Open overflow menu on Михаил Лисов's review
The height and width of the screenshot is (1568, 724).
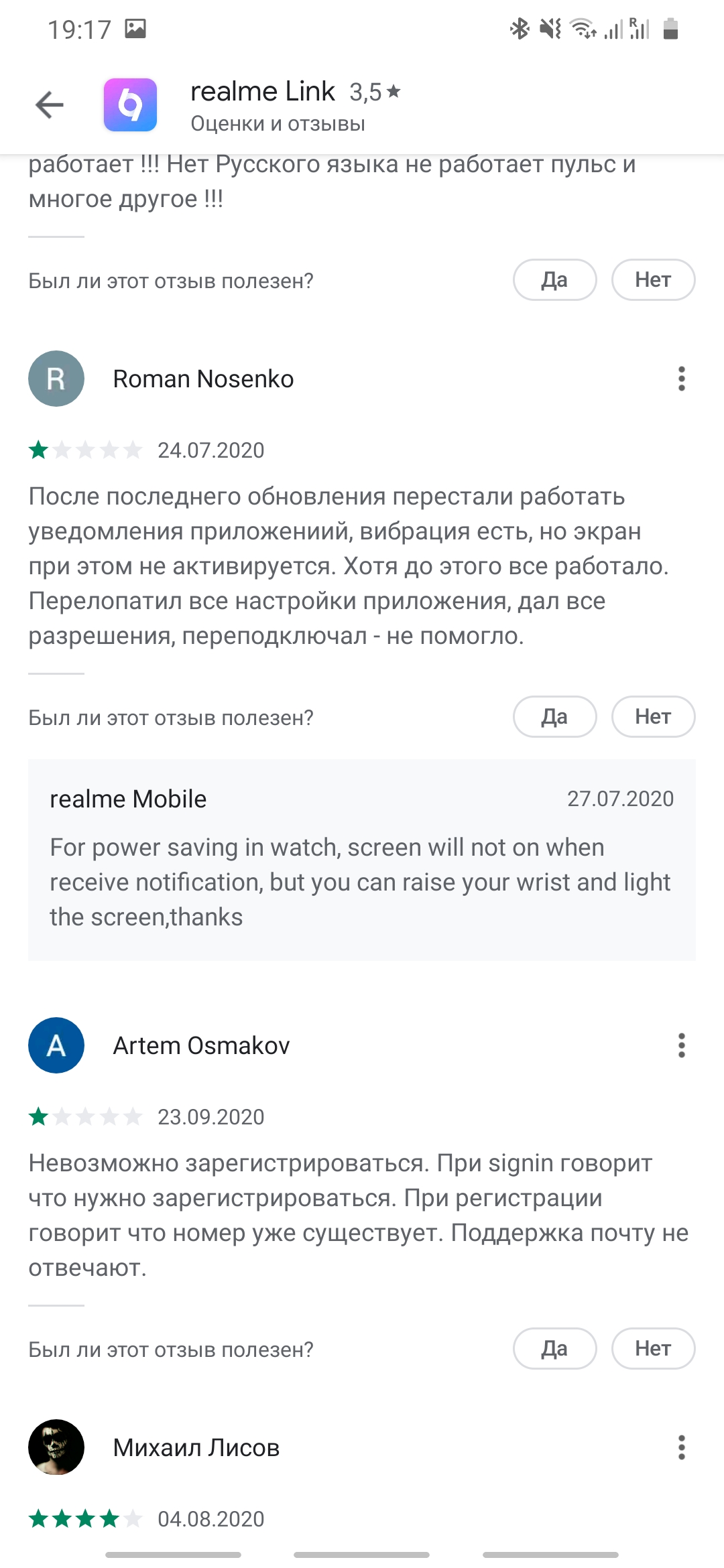click(681, 1447)
